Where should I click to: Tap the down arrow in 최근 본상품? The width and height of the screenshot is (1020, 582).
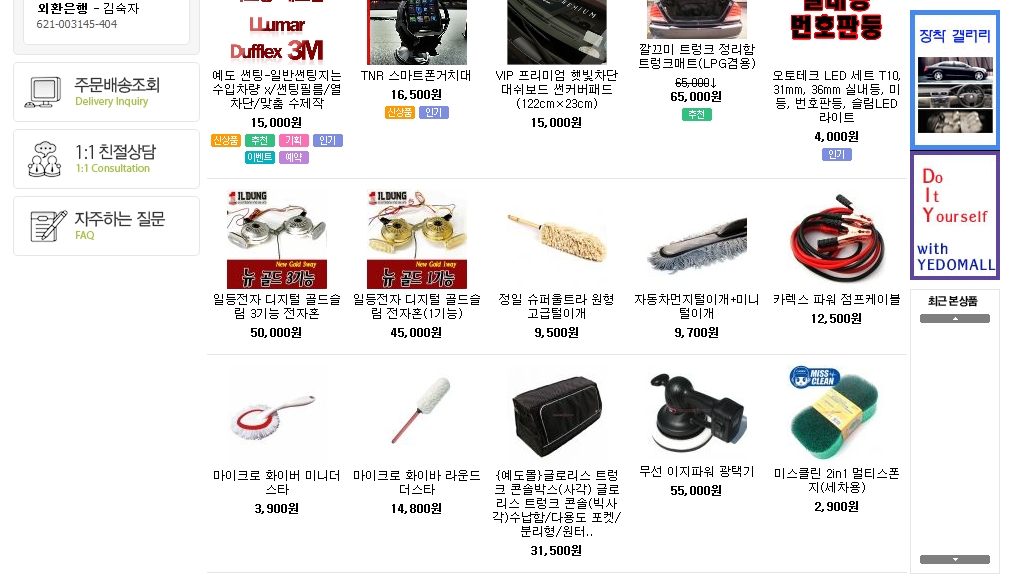(x=955, y=560)
